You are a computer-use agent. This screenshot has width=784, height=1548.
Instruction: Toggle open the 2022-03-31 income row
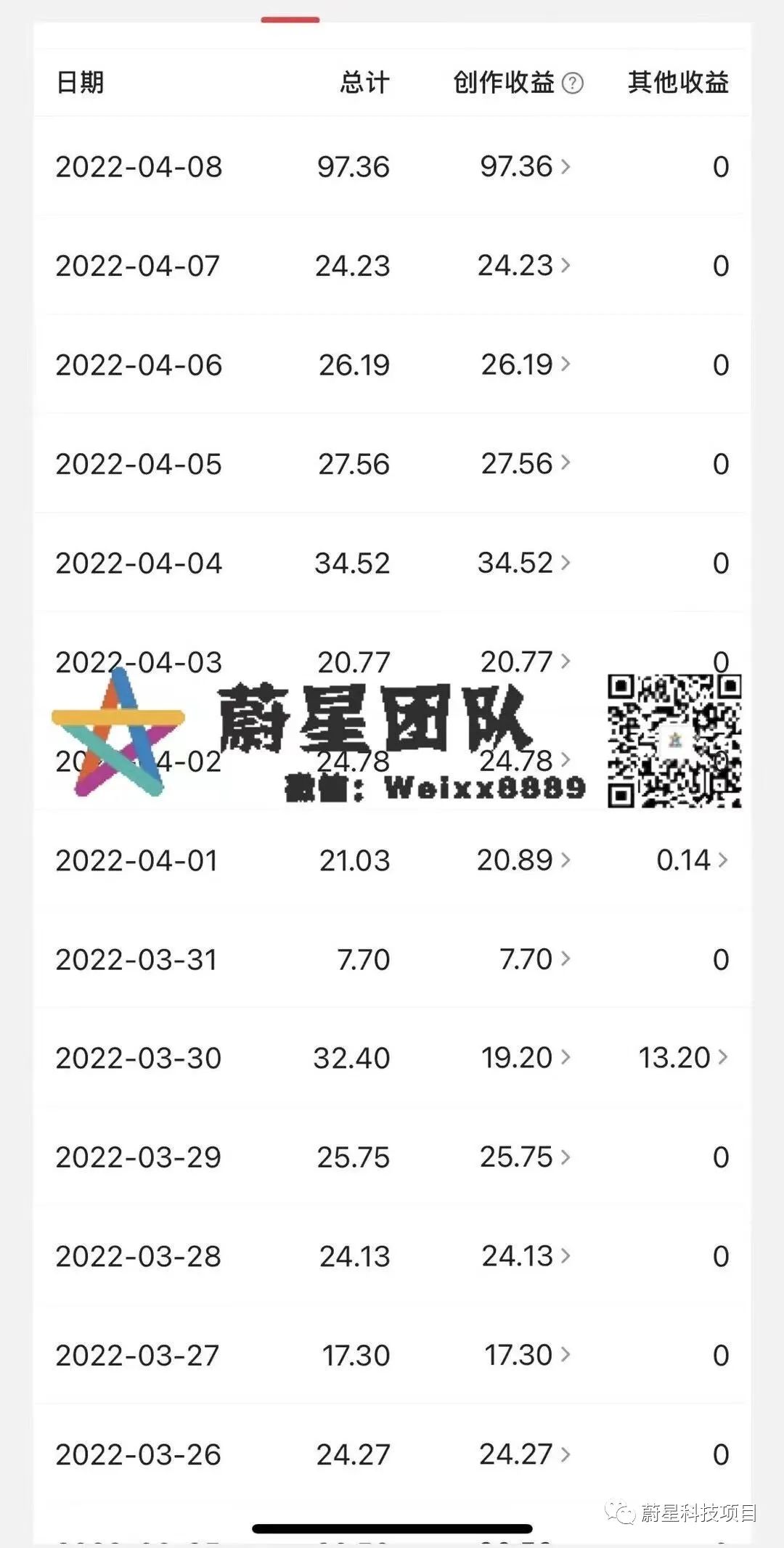coord(568,958)
